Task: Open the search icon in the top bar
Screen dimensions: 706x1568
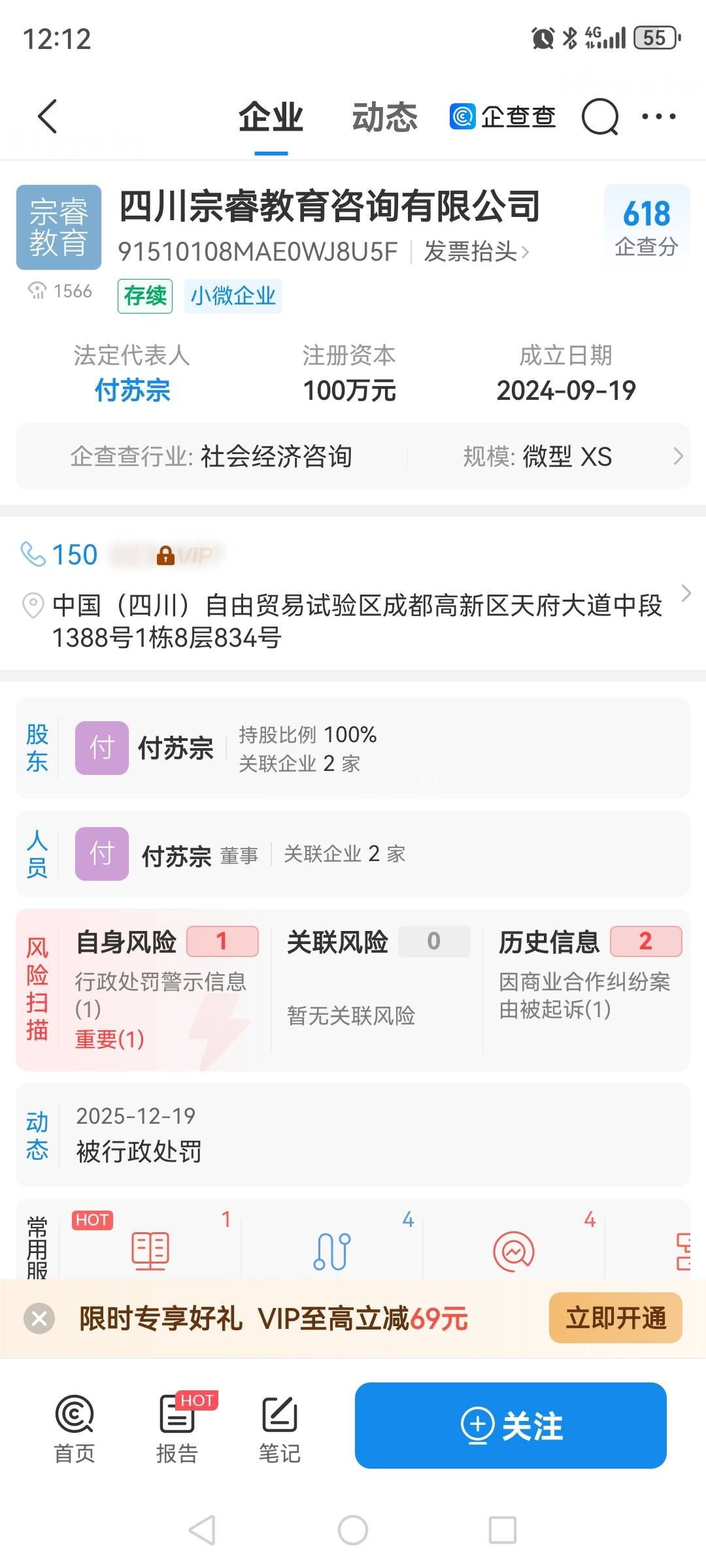Action: coord(599,117)
